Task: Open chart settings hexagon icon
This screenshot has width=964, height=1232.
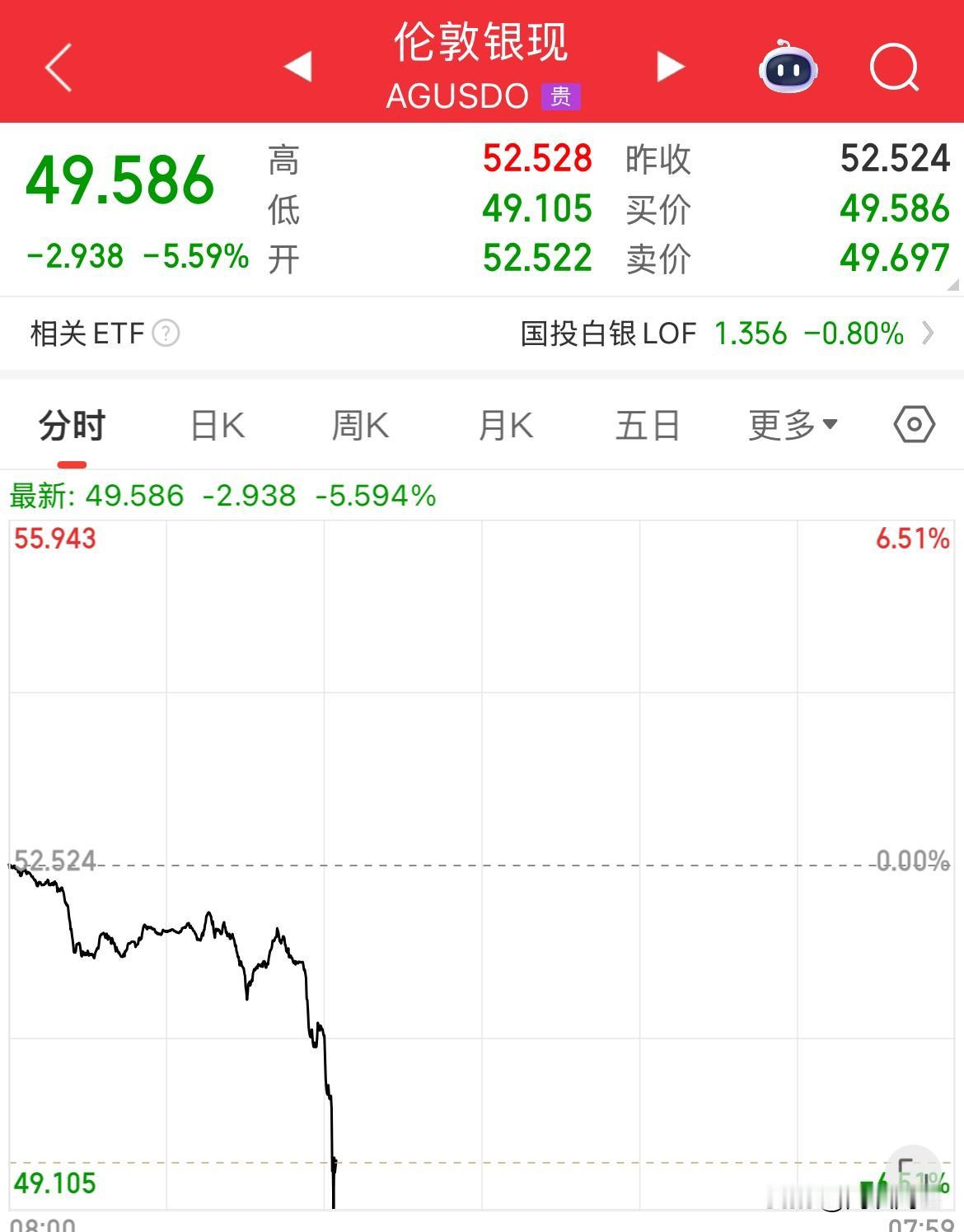Action: tap(914, 425)
